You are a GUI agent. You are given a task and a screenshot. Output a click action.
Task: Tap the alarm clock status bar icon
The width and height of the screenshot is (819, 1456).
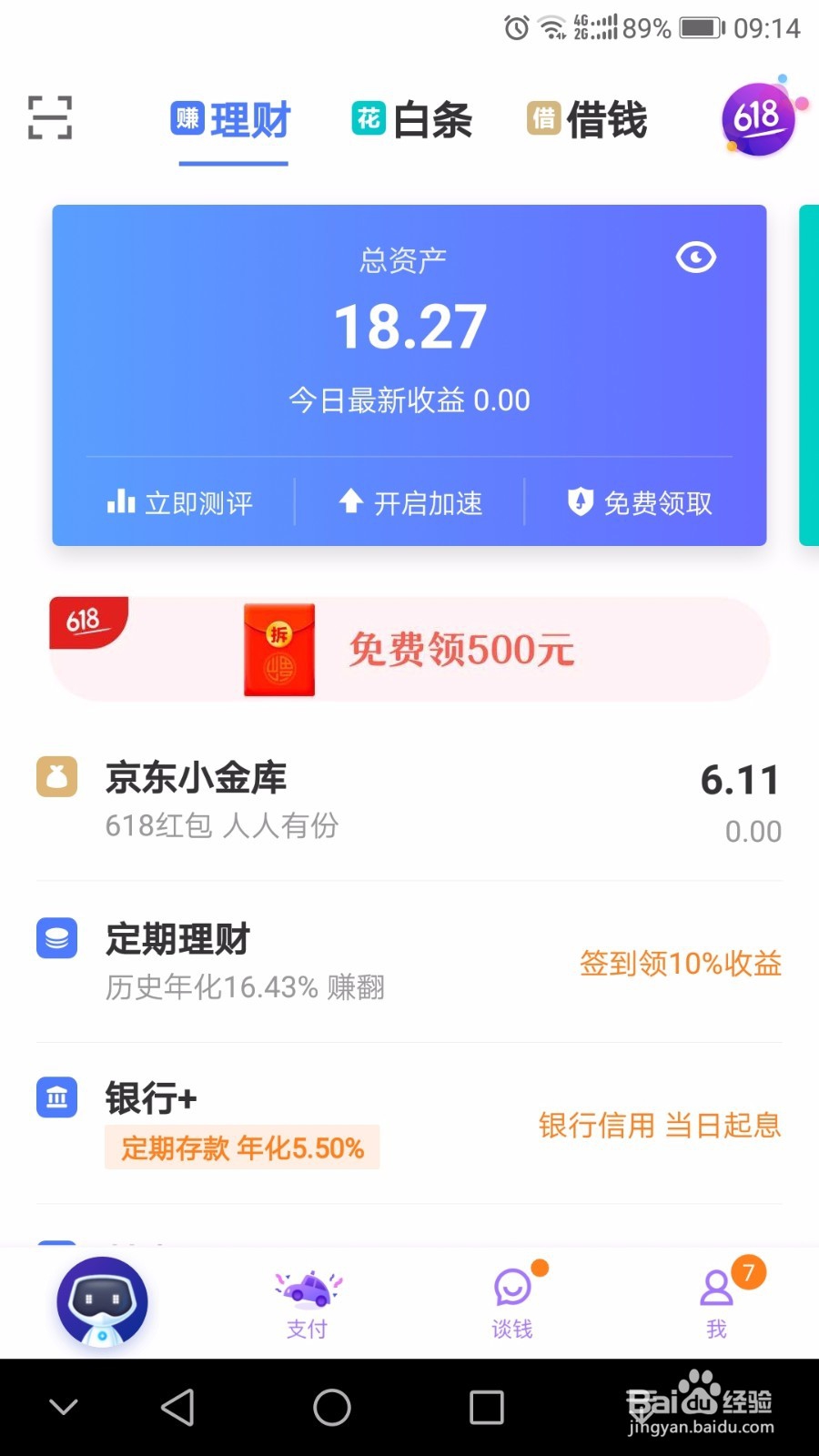tap(514, 28)
